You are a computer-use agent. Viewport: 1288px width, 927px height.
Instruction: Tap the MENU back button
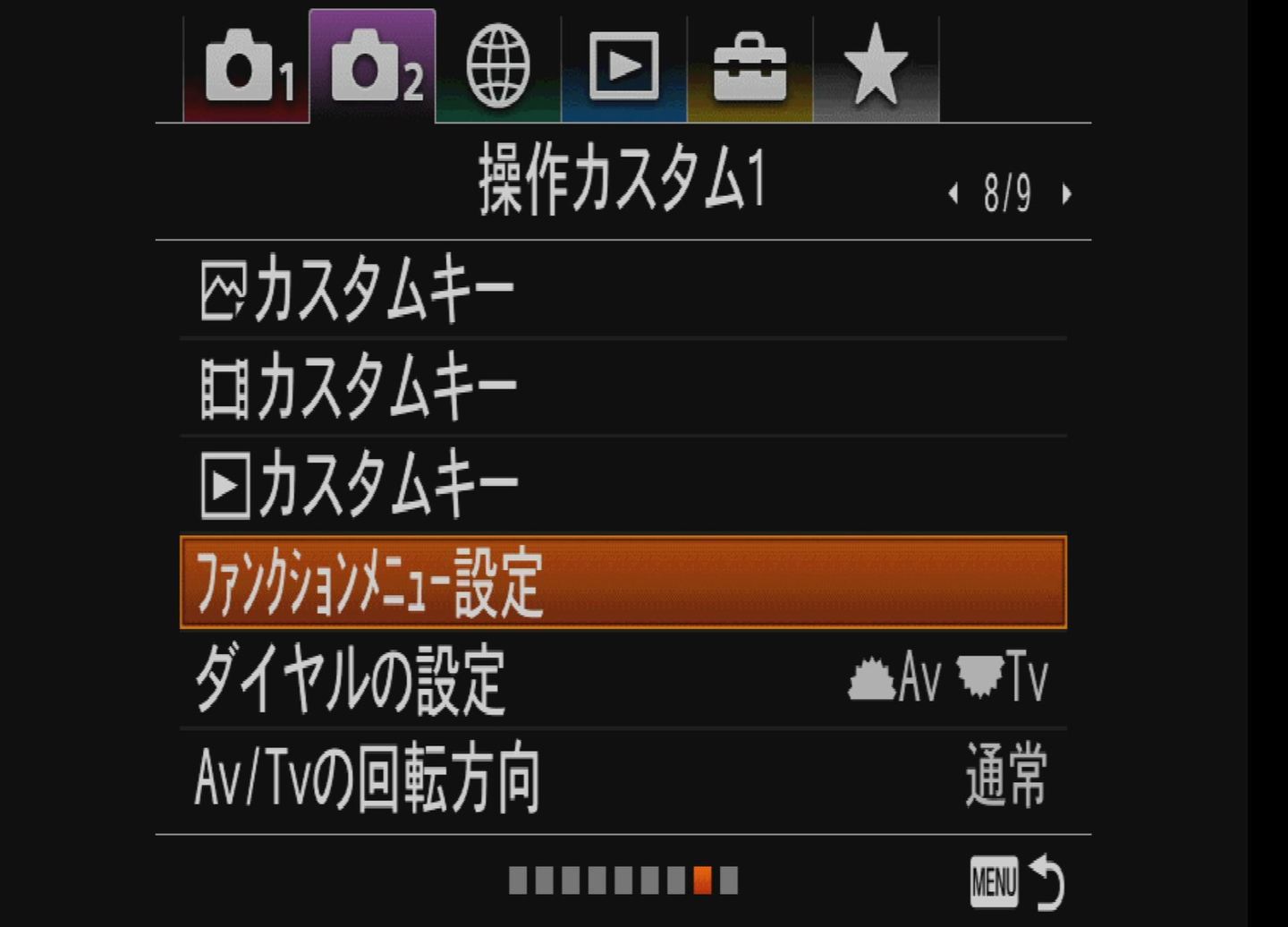click(1017, 882)
